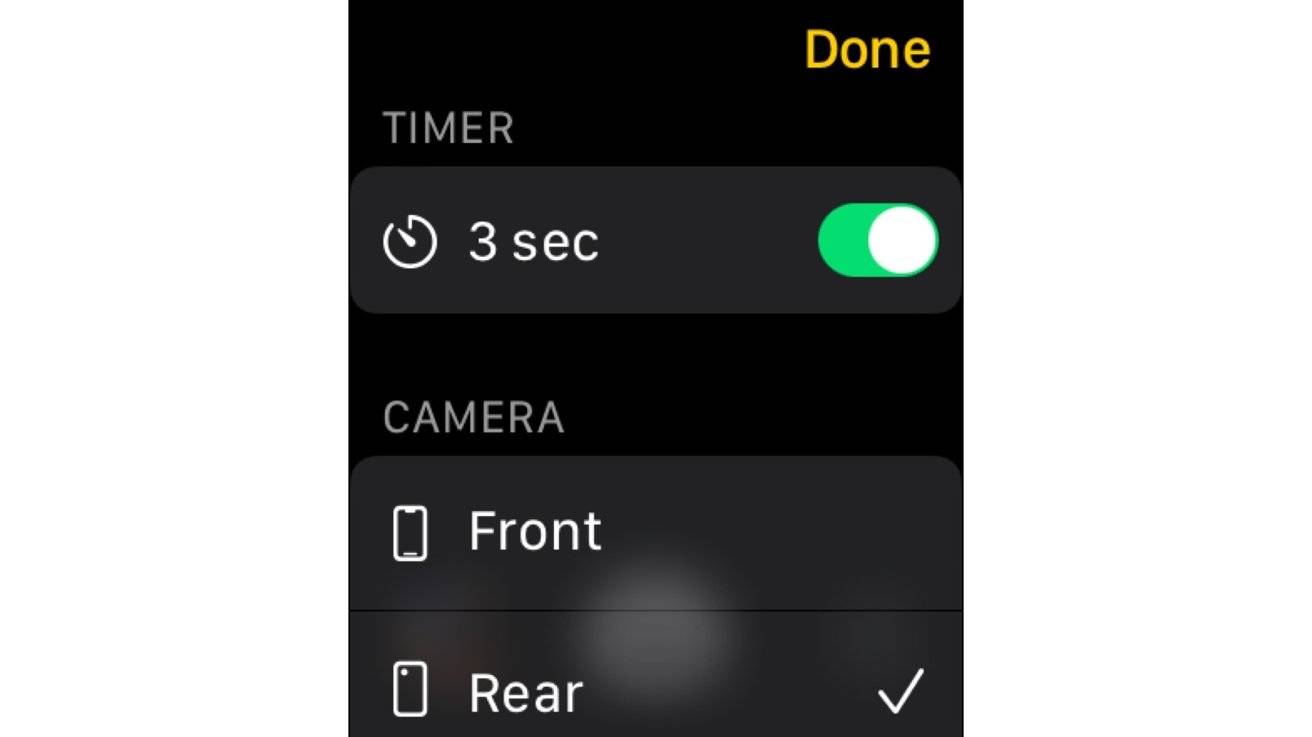Turn off the 3 sec timer
This screenshot has height=737, width=1312.
click(x=877, y=241)
